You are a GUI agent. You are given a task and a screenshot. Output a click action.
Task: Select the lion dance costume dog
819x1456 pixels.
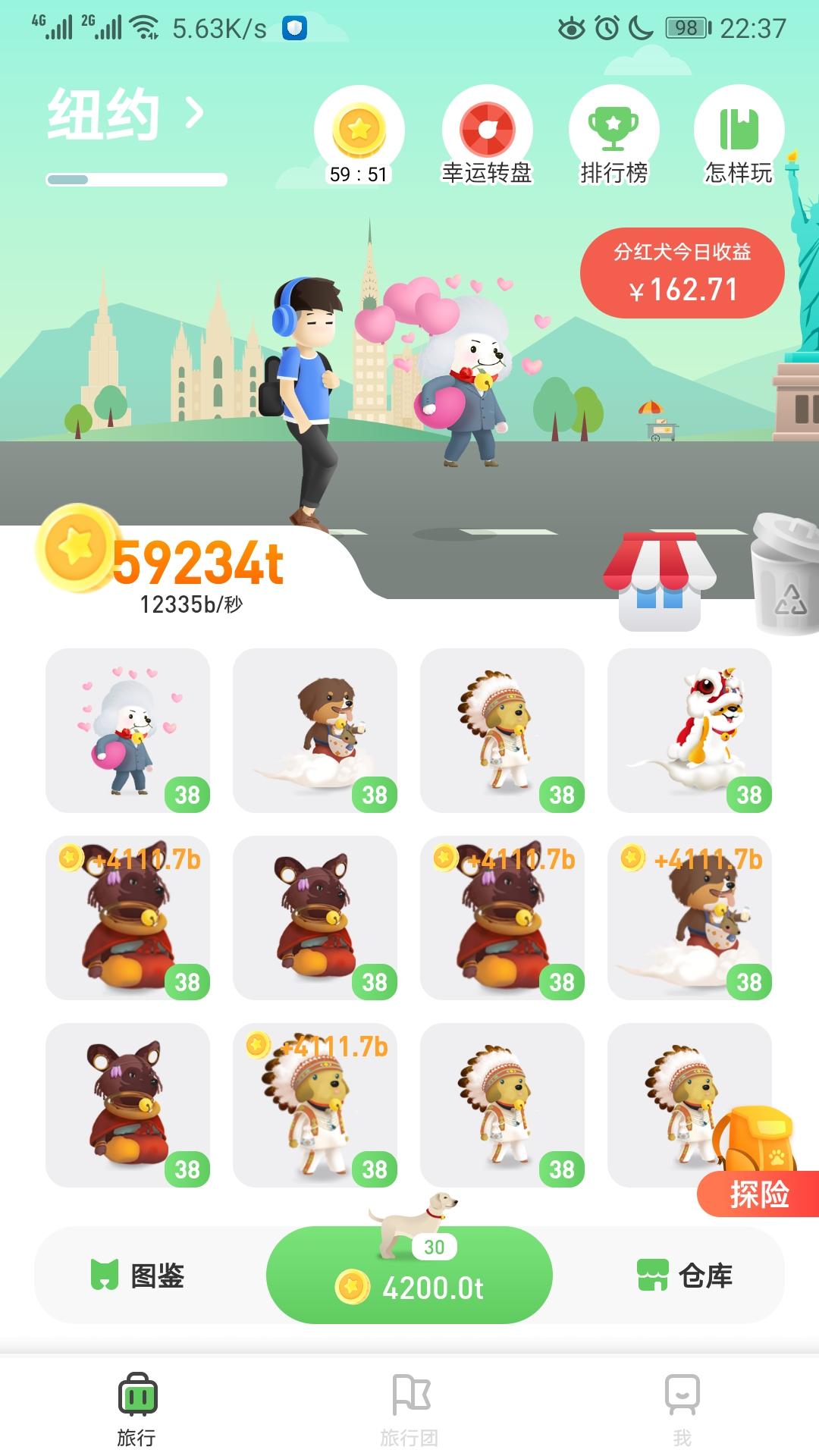[689, 730]
